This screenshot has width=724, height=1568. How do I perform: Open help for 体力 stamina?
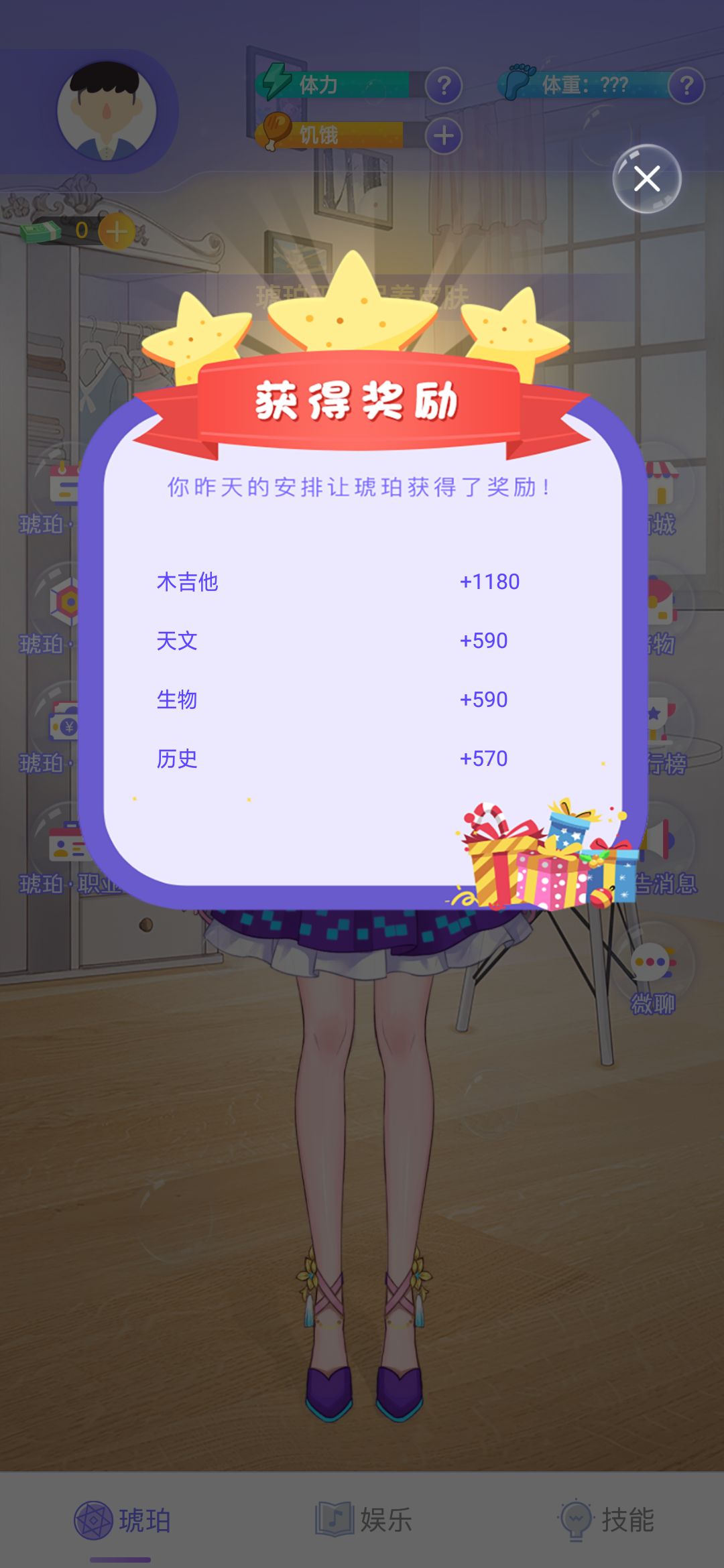point(444,86)
